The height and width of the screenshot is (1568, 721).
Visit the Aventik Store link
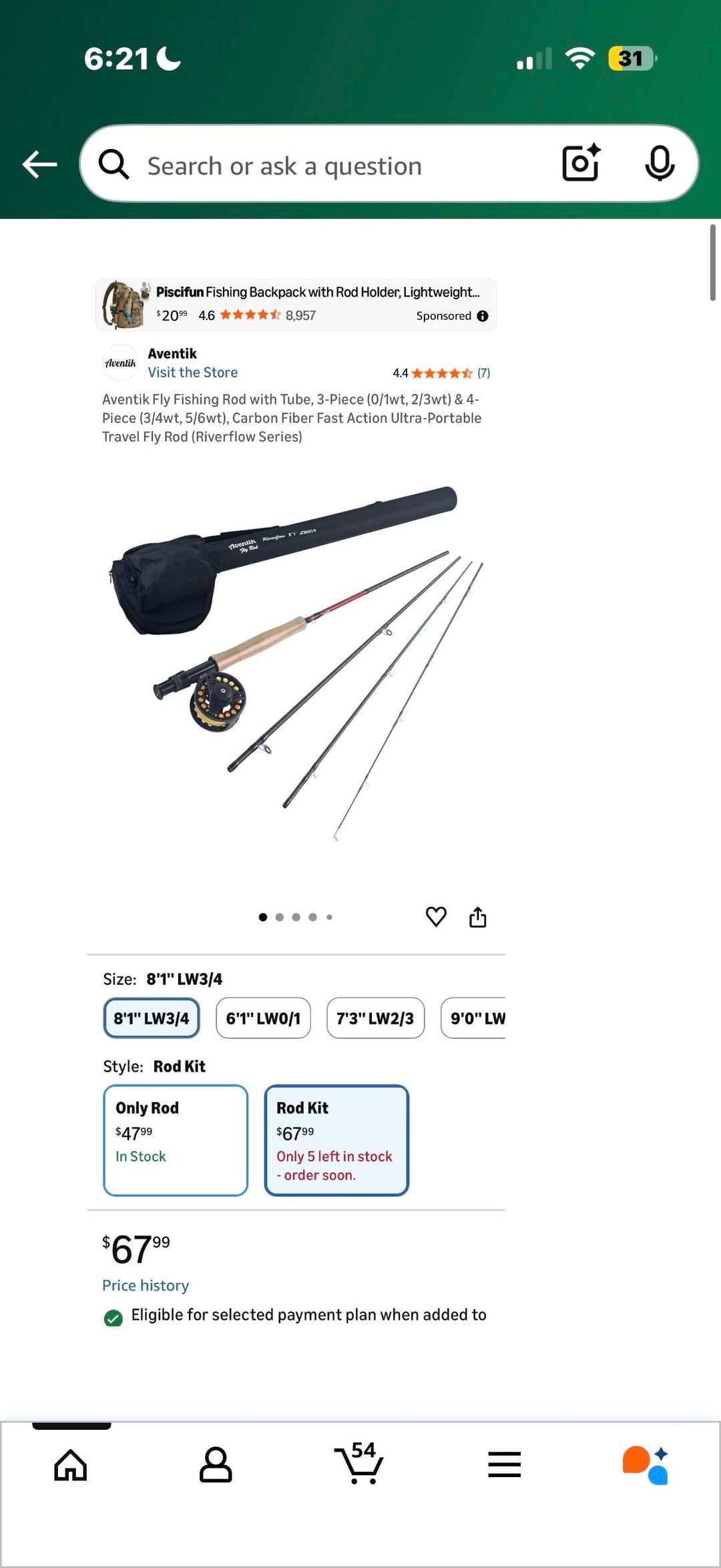[x=192, y=373]
